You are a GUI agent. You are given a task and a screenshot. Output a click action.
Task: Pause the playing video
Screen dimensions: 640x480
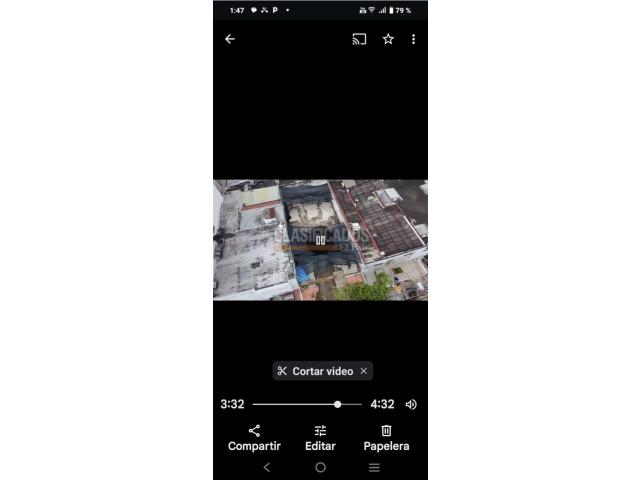(320, 240)
